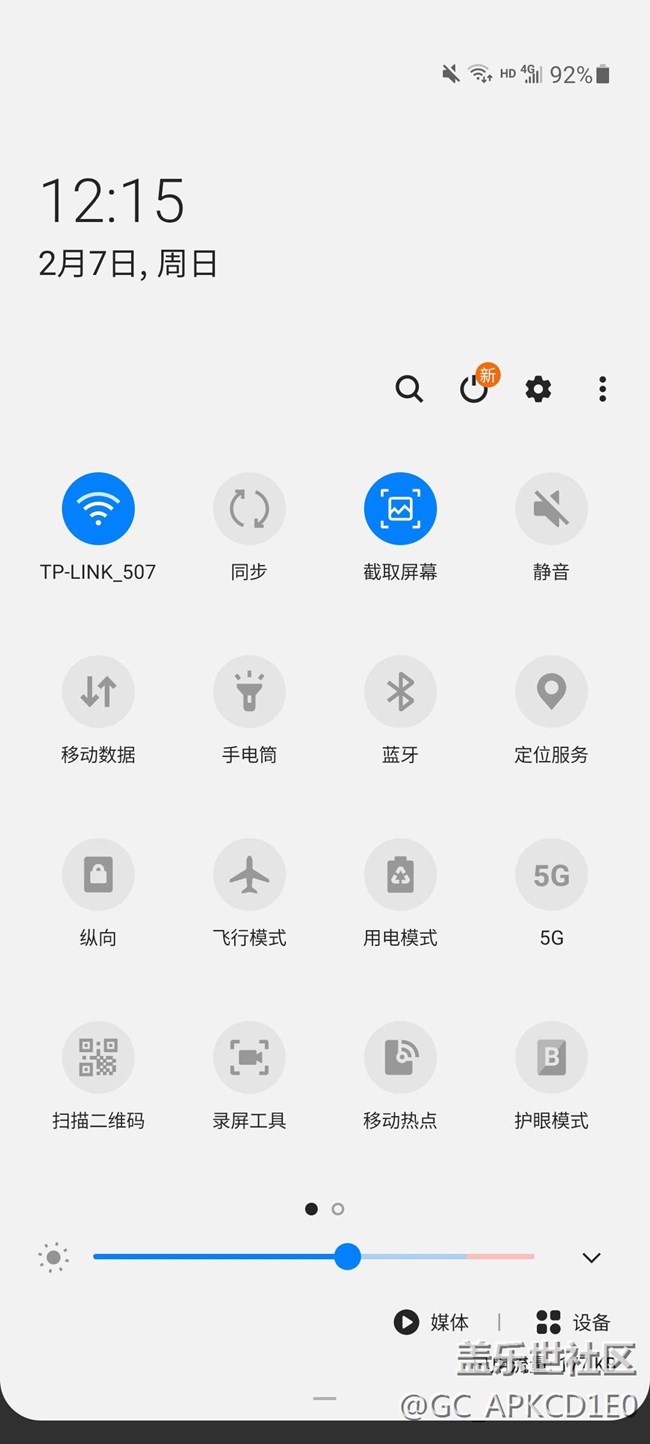Turn on the 手电筒 flashlight
Screen dimensions: 650x1444
point(249,691)
